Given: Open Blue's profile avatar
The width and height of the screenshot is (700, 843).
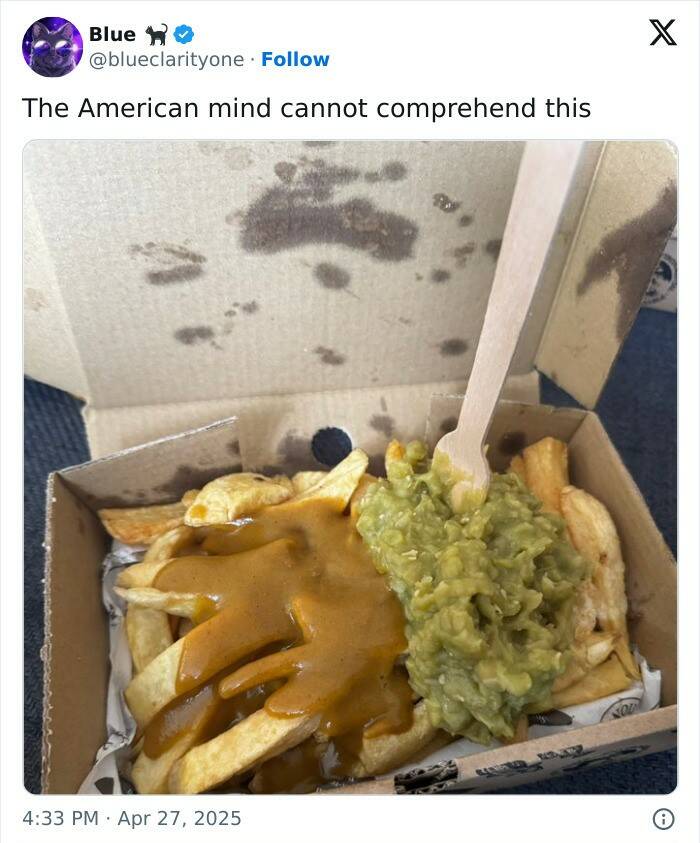Looking at the screenshot, I should [x=52, y=47].
